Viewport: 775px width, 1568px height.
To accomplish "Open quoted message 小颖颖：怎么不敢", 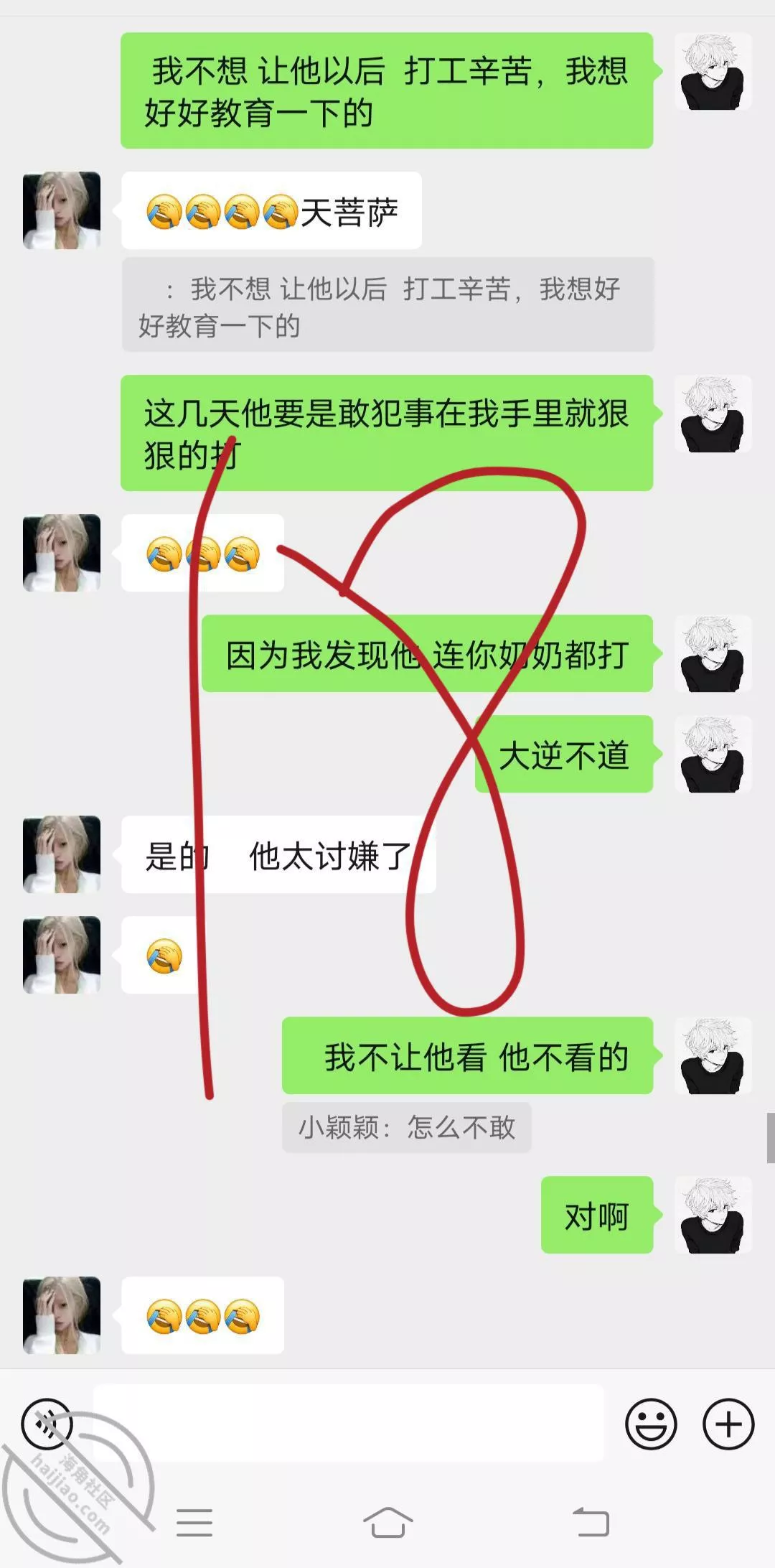I will [407, 1127].
